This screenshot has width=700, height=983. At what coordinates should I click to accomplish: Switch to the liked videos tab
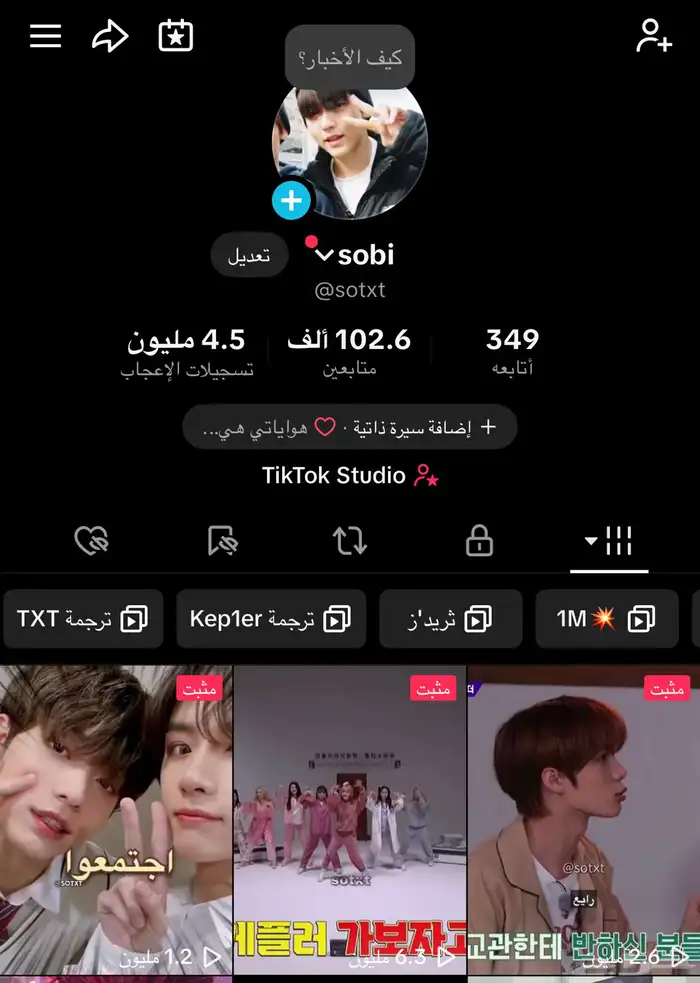click(x=91, y=542)
